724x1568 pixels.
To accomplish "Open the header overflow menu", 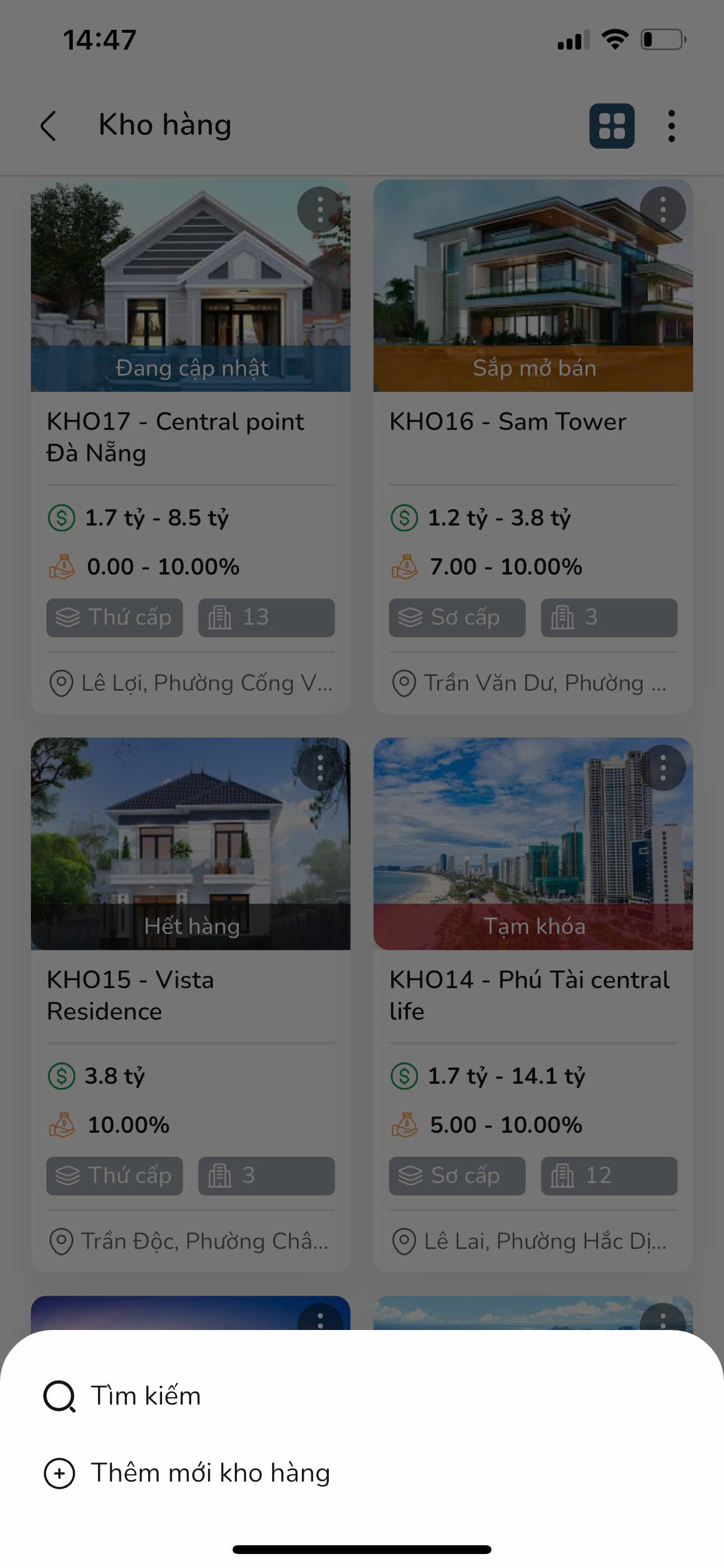I will (x=671, y=125).
